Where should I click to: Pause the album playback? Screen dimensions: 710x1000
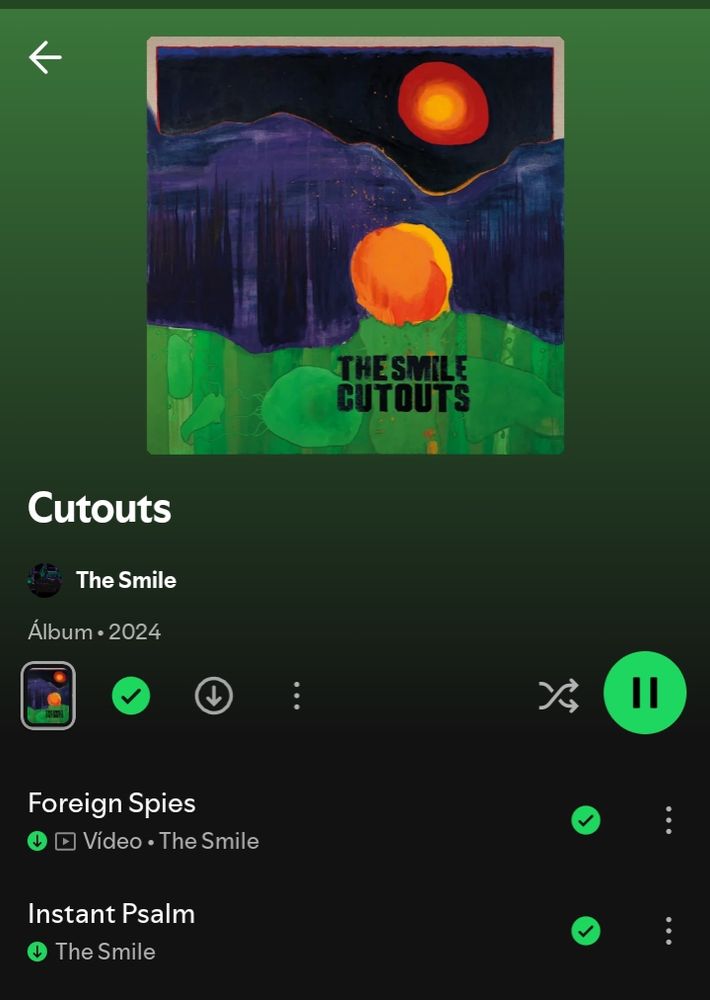pos(645,693)
